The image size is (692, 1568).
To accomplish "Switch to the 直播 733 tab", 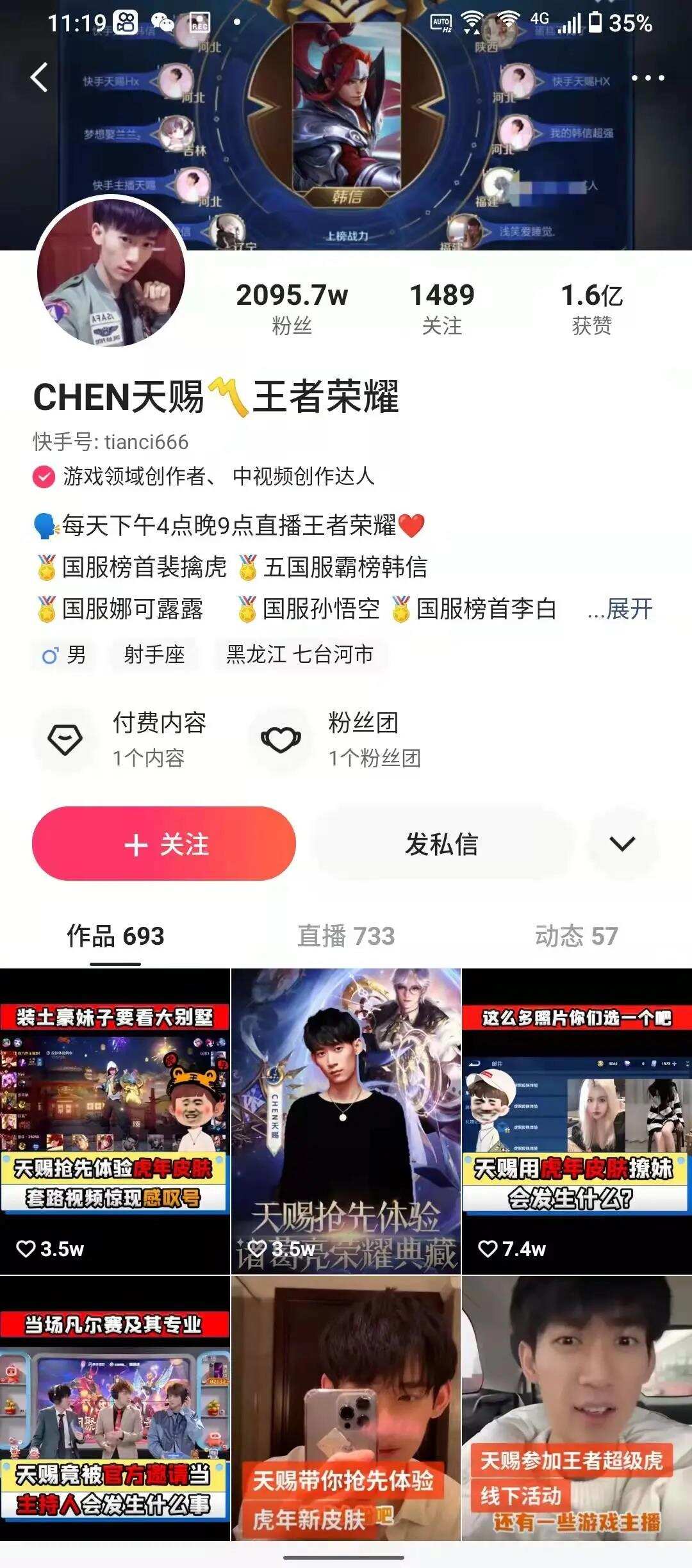I will 346,938.
